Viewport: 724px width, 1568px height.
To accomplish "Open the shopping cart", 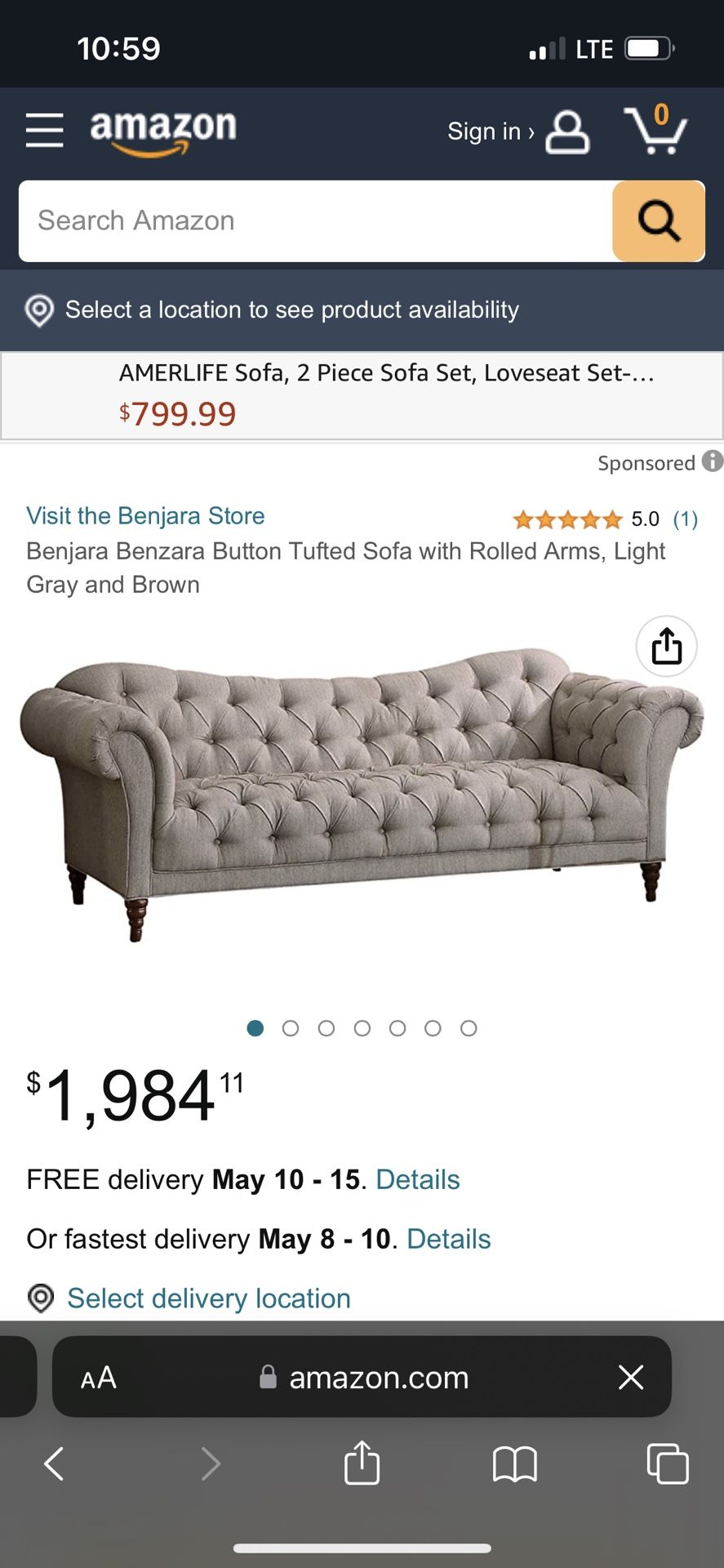I will (x=656, y=132).
